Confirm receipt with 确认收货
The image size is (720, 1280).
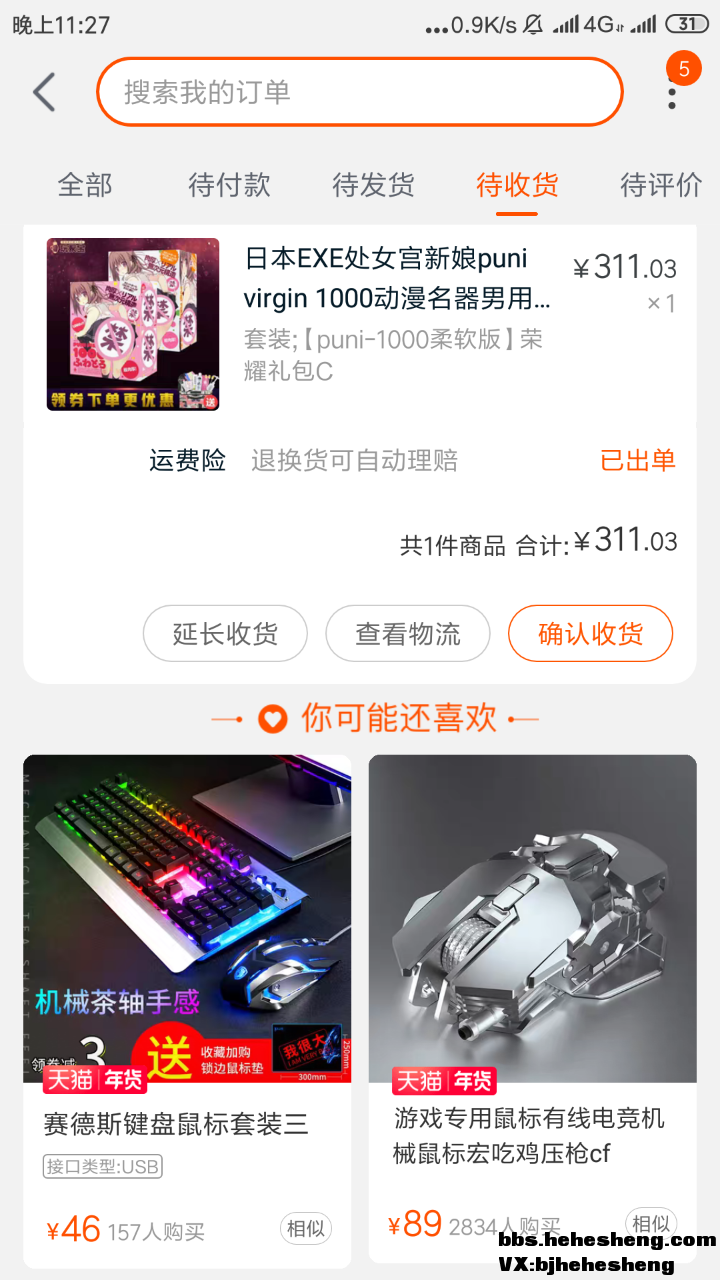pos(590,634)
